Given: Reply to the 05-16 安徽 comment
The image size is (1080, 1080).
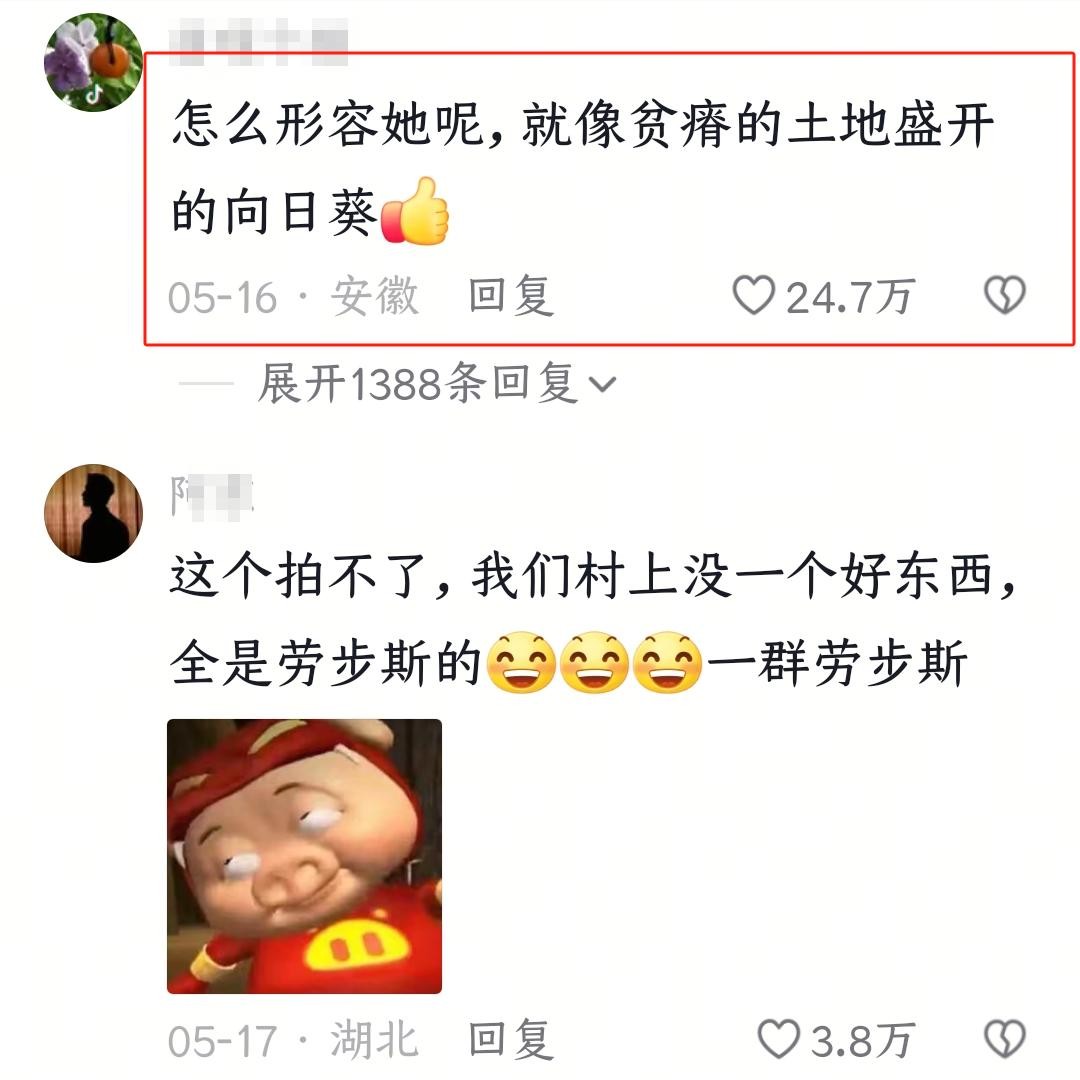Looking at the screenshot, I should coord(511,296).
